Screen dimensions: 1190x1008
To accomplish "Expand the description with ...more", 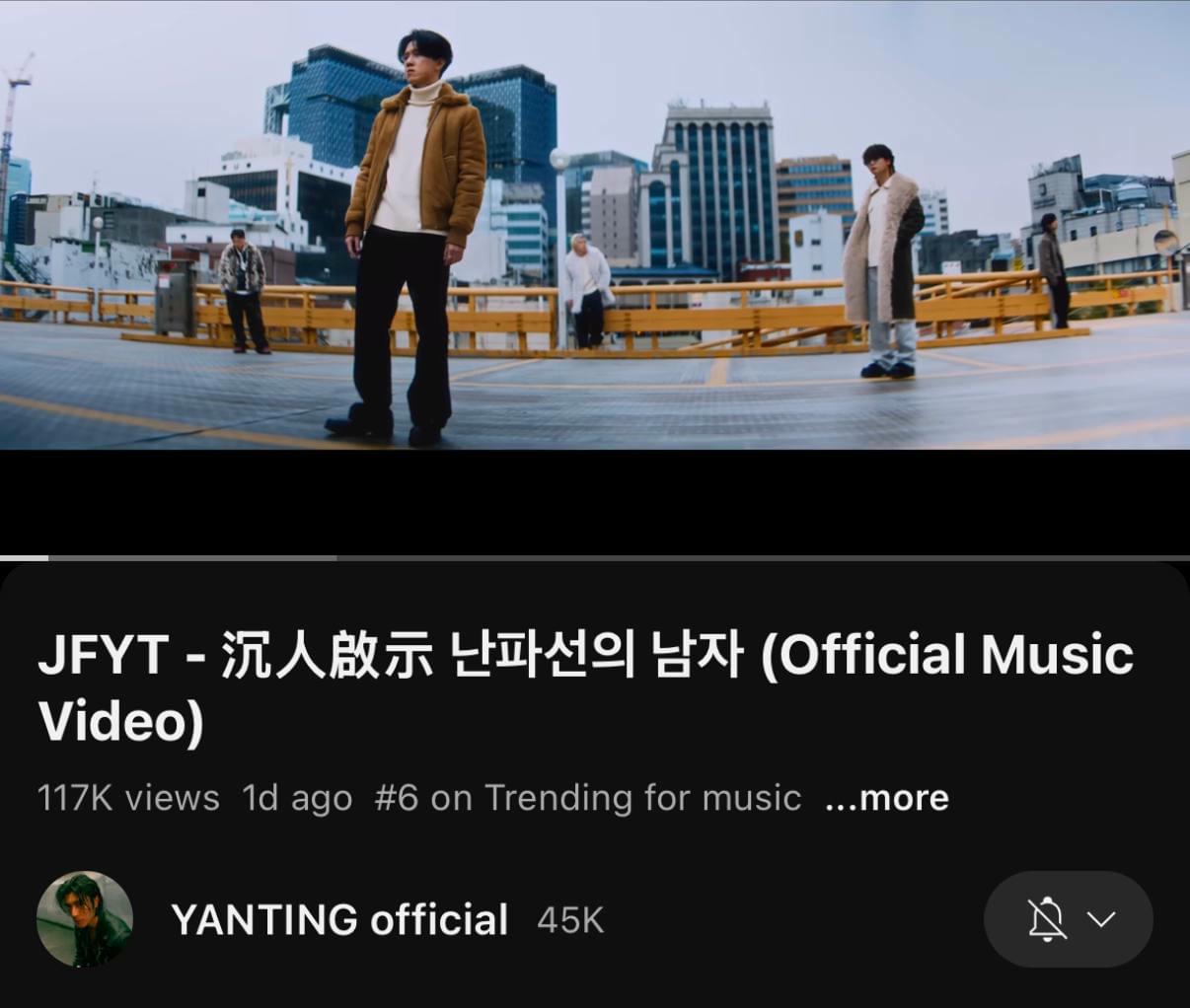I will click(886, 798).
